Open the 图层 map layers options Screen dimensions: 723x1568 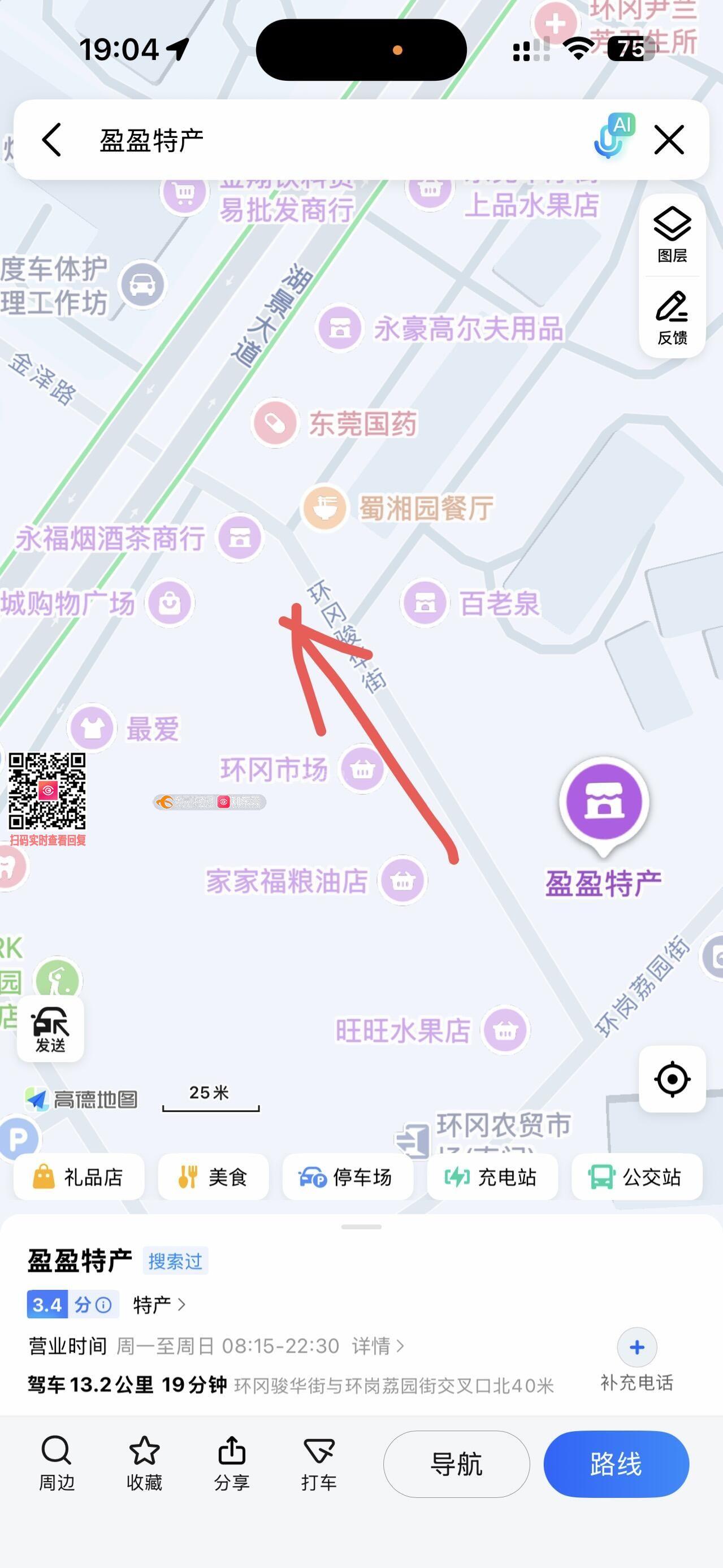(x=672, y=235)
